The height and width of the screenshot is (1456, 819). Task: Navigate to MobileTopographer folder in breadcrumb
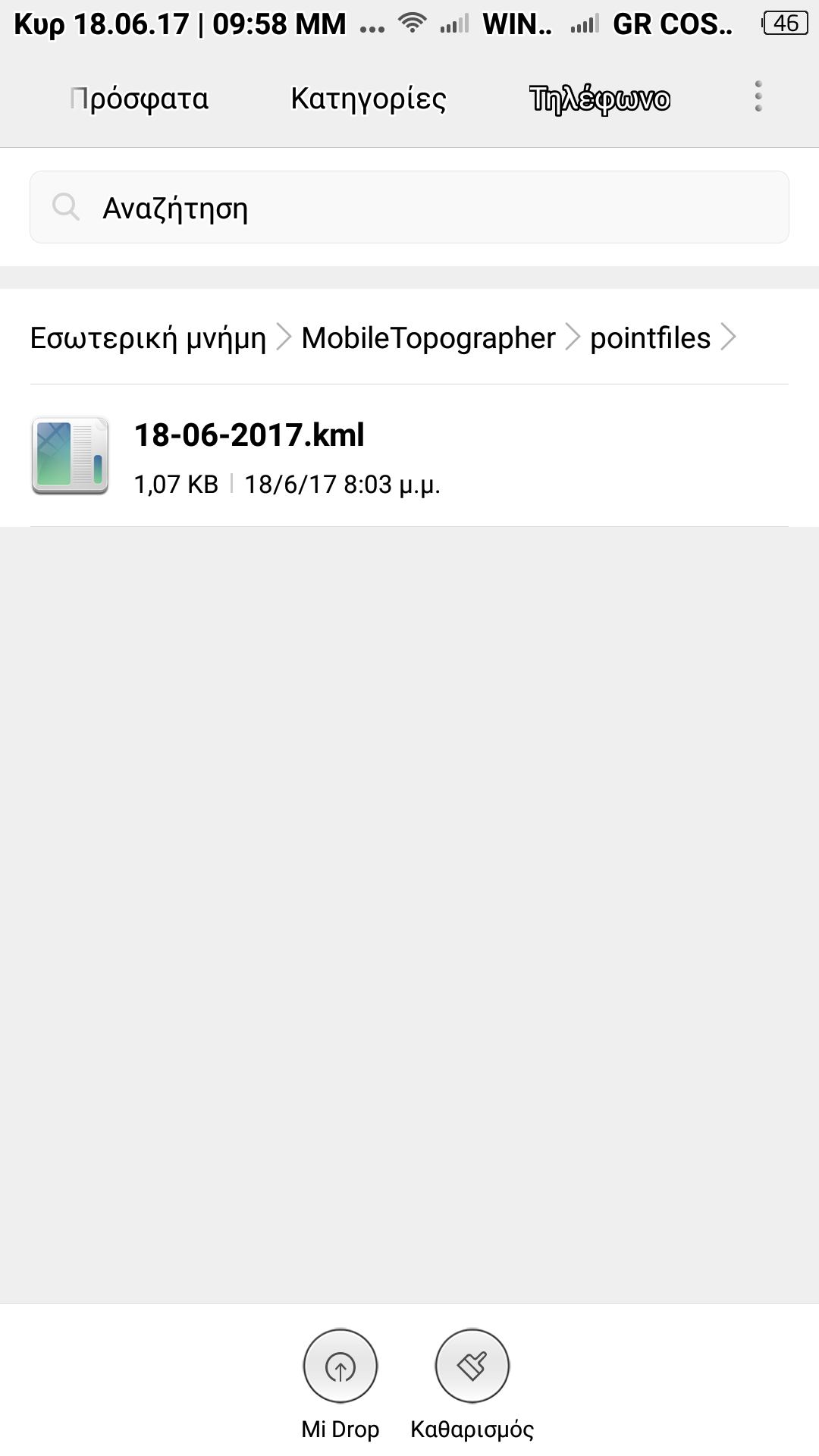point(428,338)
